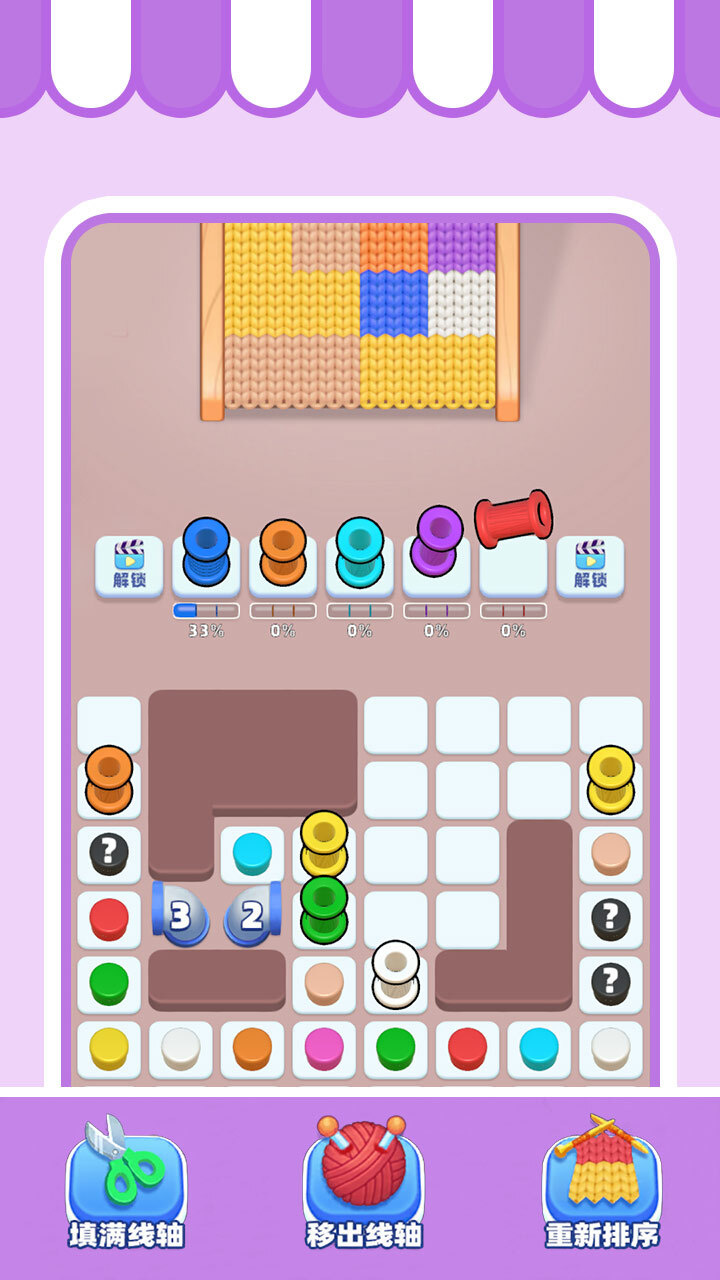Use the 重新排序 reorder booster
The height and width of the screenshot is (1280, 720).
602,1186
